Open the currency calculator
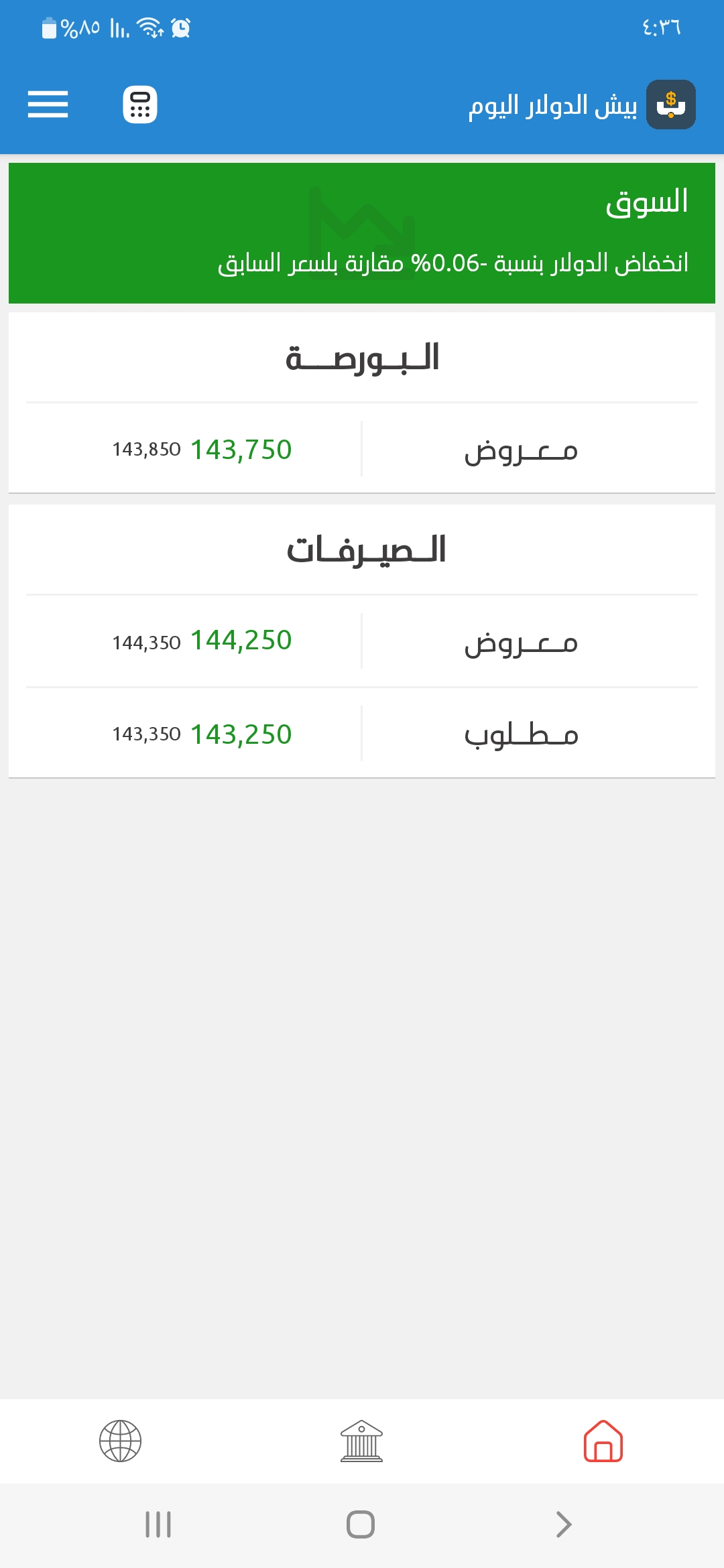The image size is (724, 1568). click(140, 105)
